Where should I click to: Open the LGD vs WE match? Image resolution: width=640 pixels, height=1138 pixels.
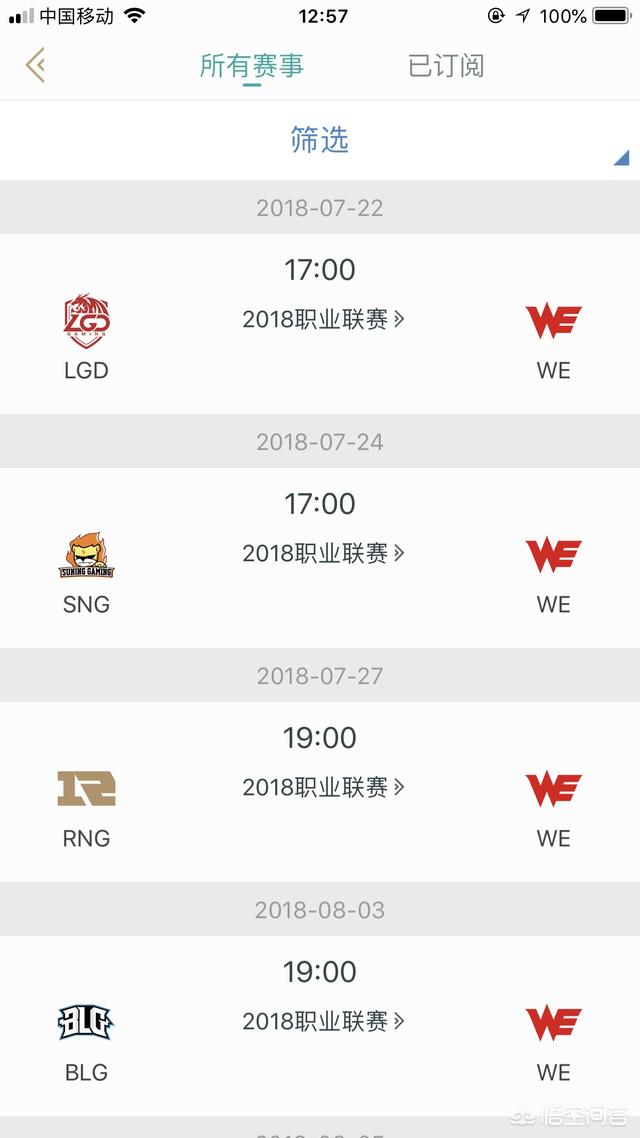322,320
